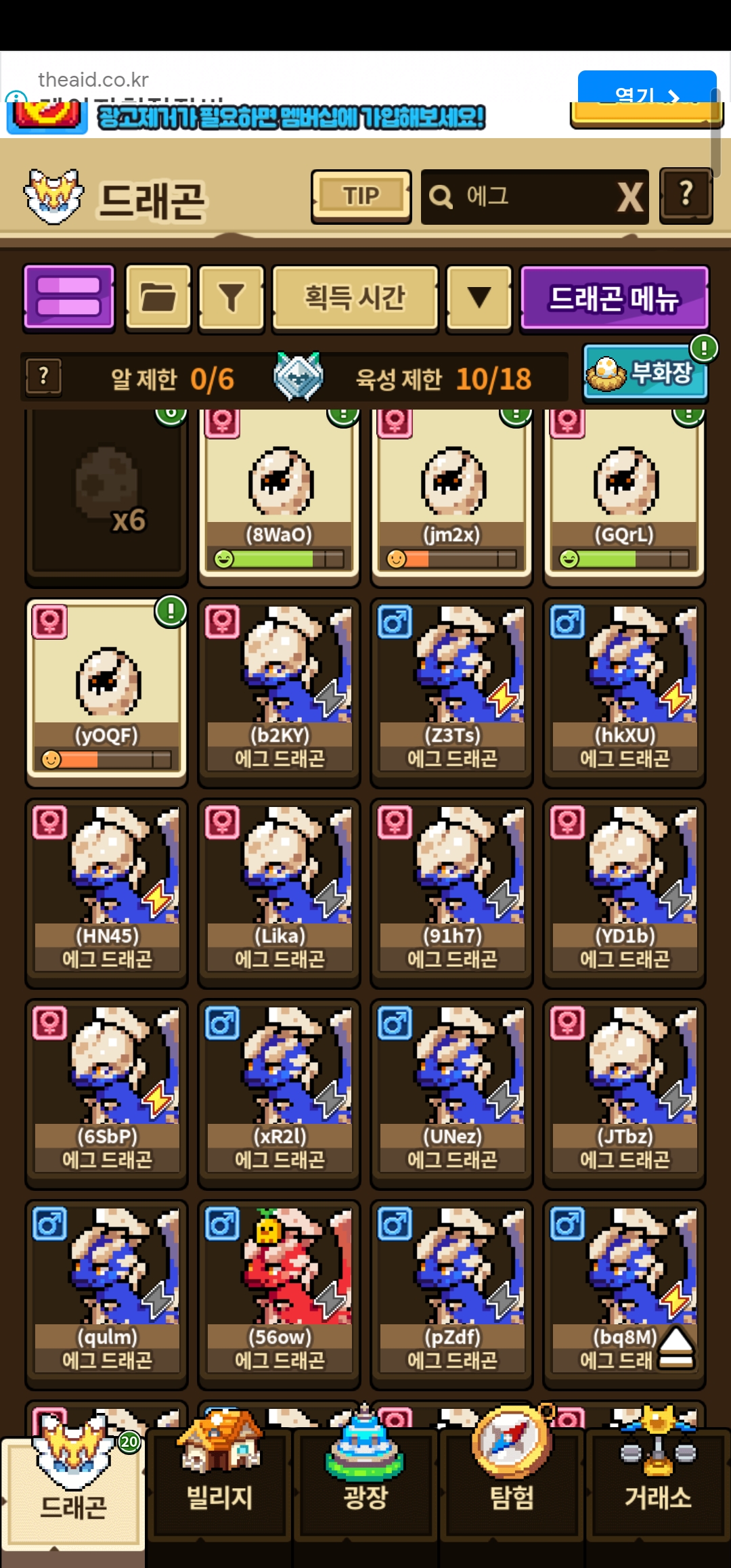The image size is (731, 1568).
Task: Open the filter funnel button
Action: [x=231, y=297]
